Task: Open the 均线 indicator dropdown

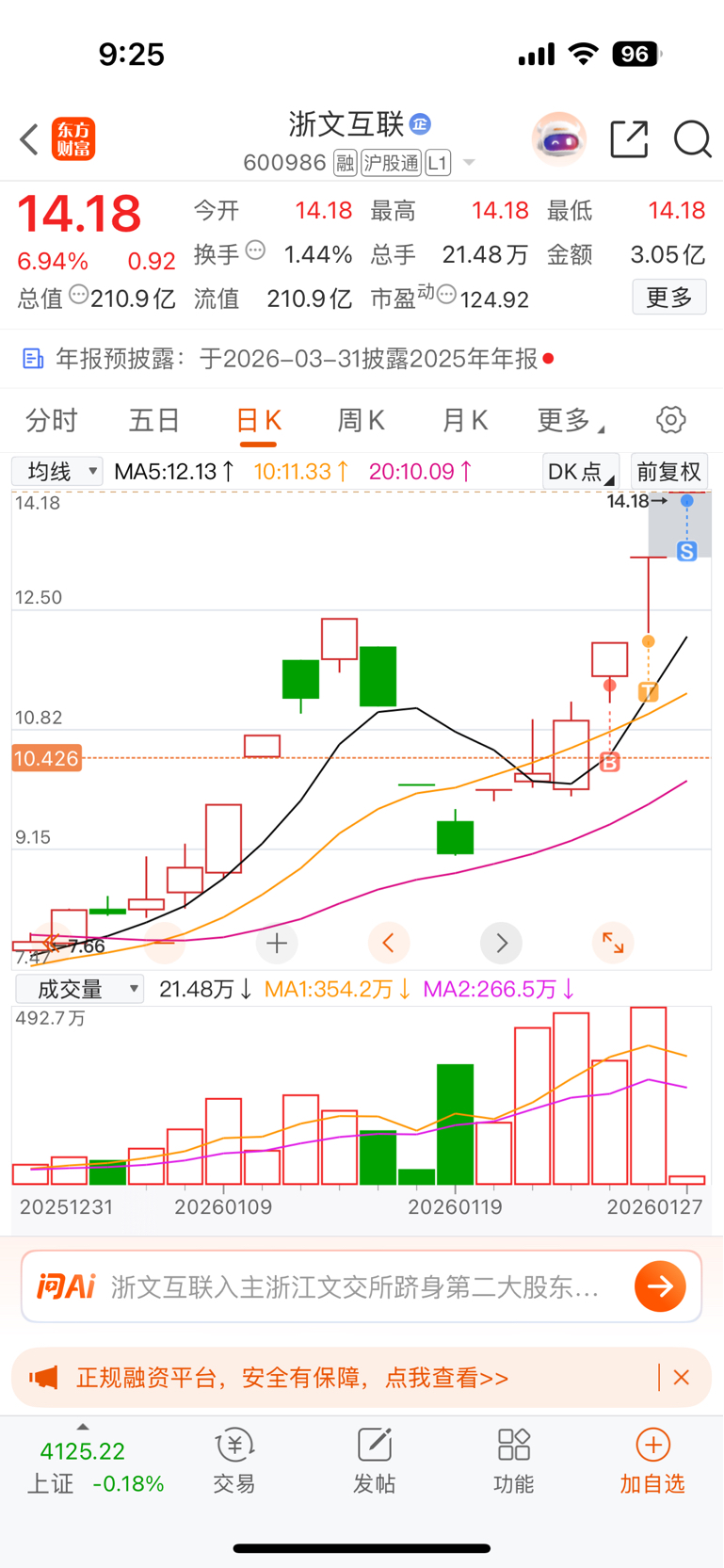Action: tap(57, 472)
